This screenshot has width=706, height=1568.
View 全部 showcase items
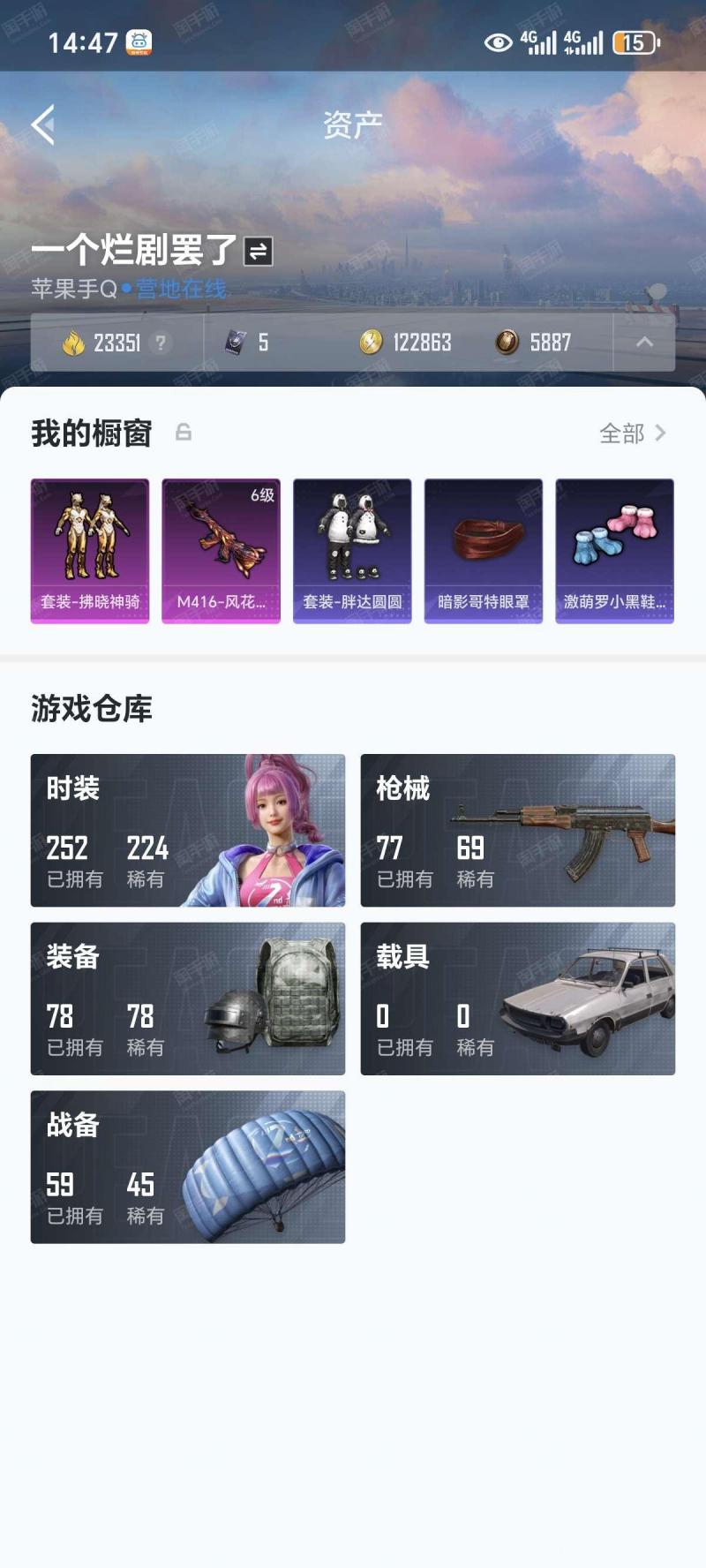(x=632, y=433)
